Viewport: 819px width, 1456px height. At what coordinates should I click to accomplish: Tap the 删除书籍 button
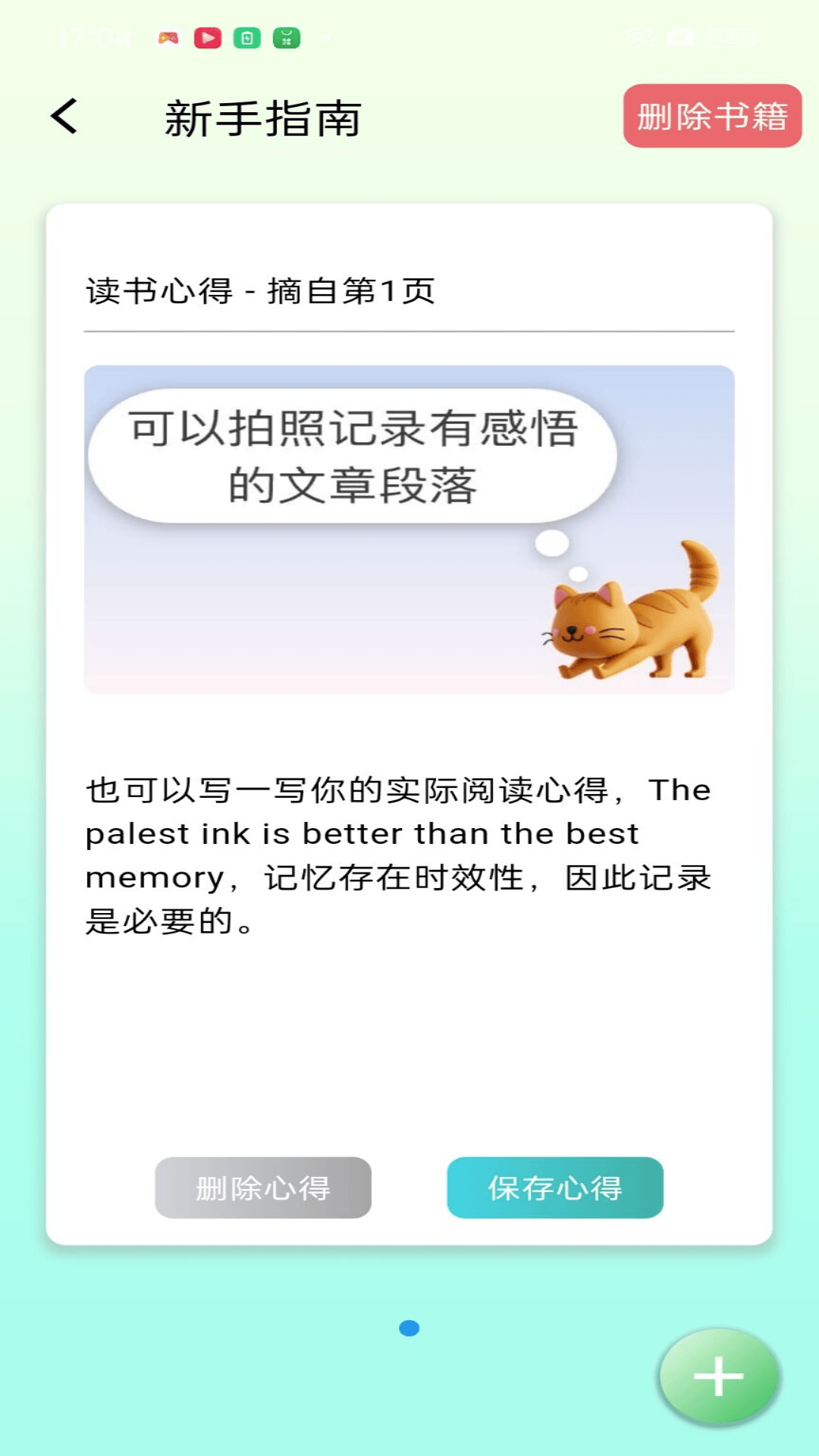coord(712,116)
